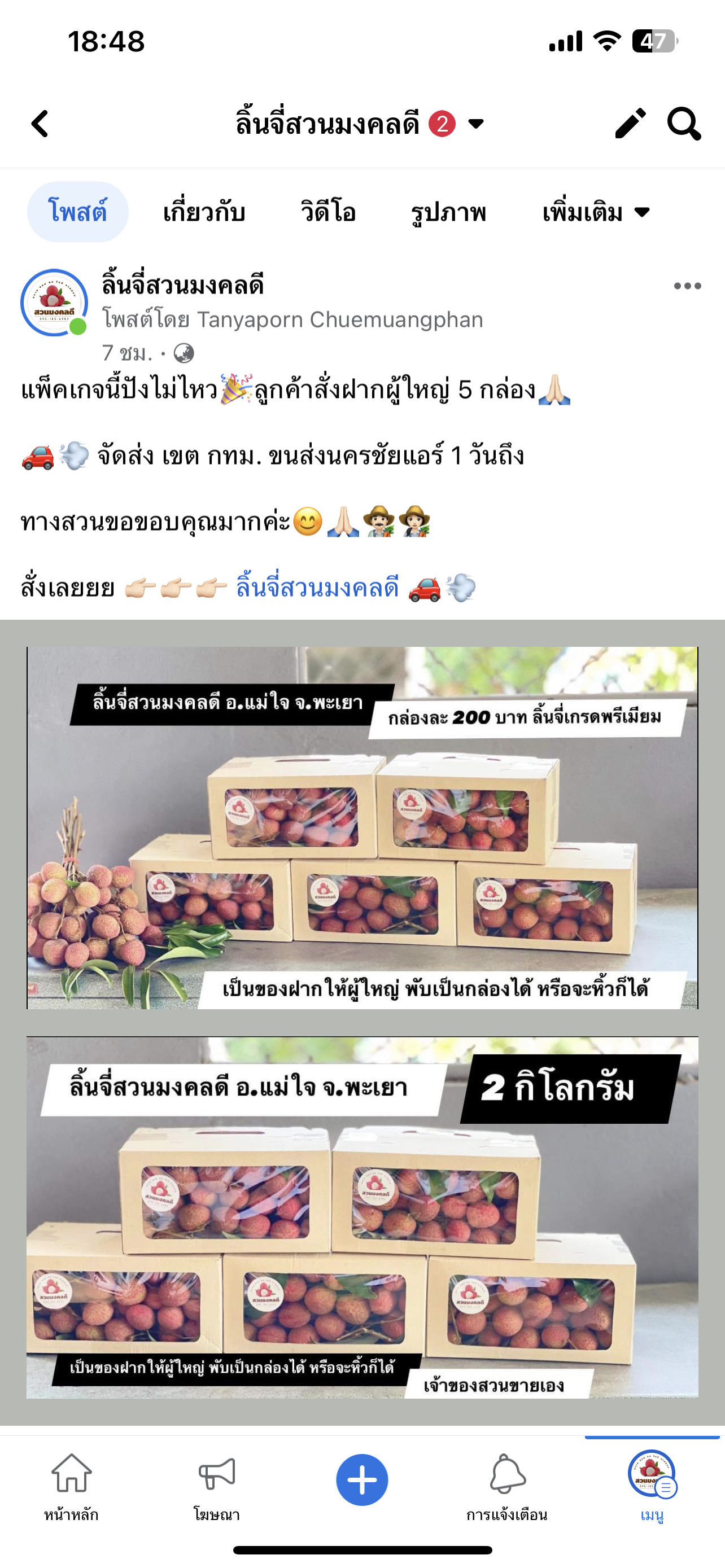Expand the เพิ่มเติม dropdown
The image size is (725, 1568).
pos(596,212)
